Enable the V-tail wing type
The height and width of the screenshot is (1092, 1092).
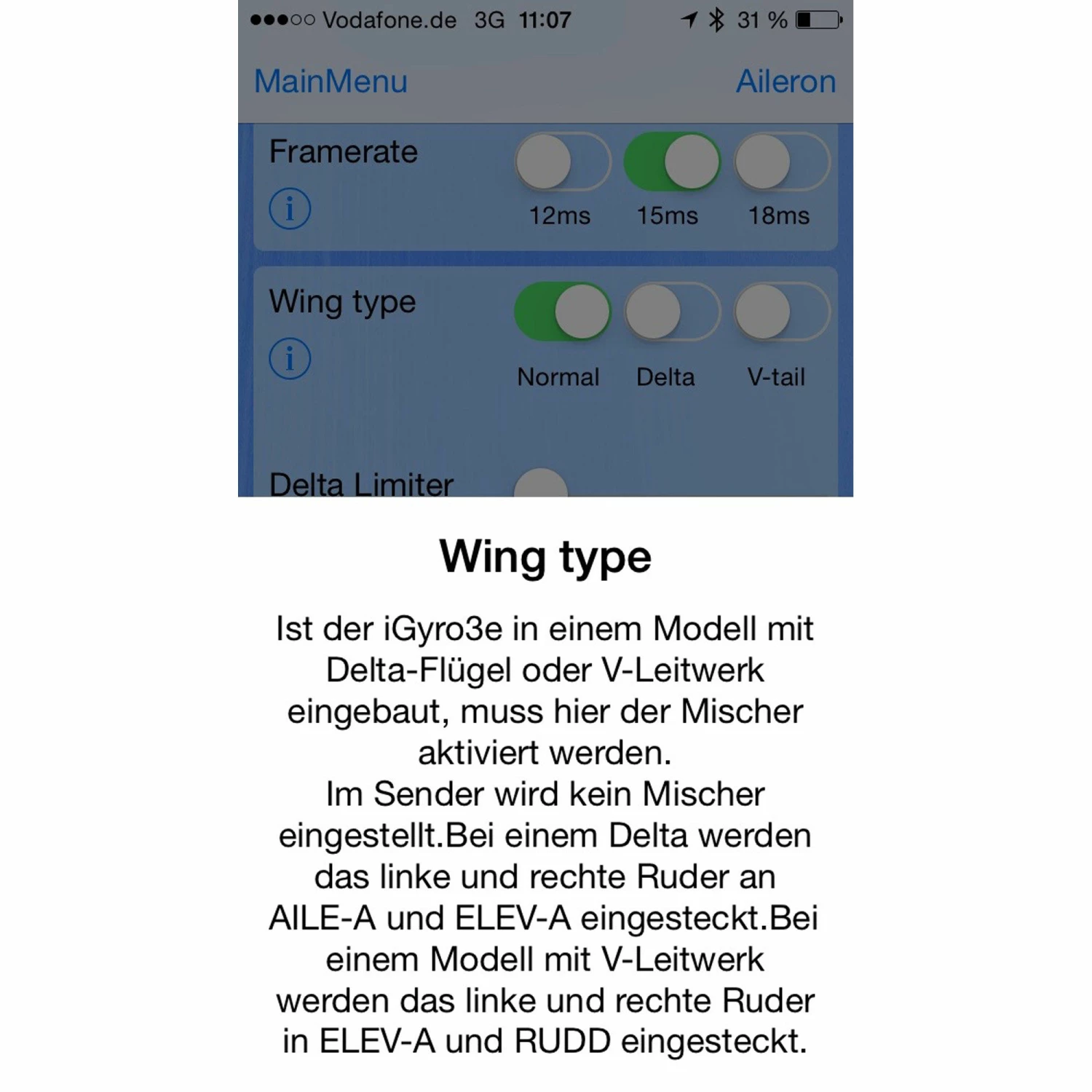tap(781, 312)
